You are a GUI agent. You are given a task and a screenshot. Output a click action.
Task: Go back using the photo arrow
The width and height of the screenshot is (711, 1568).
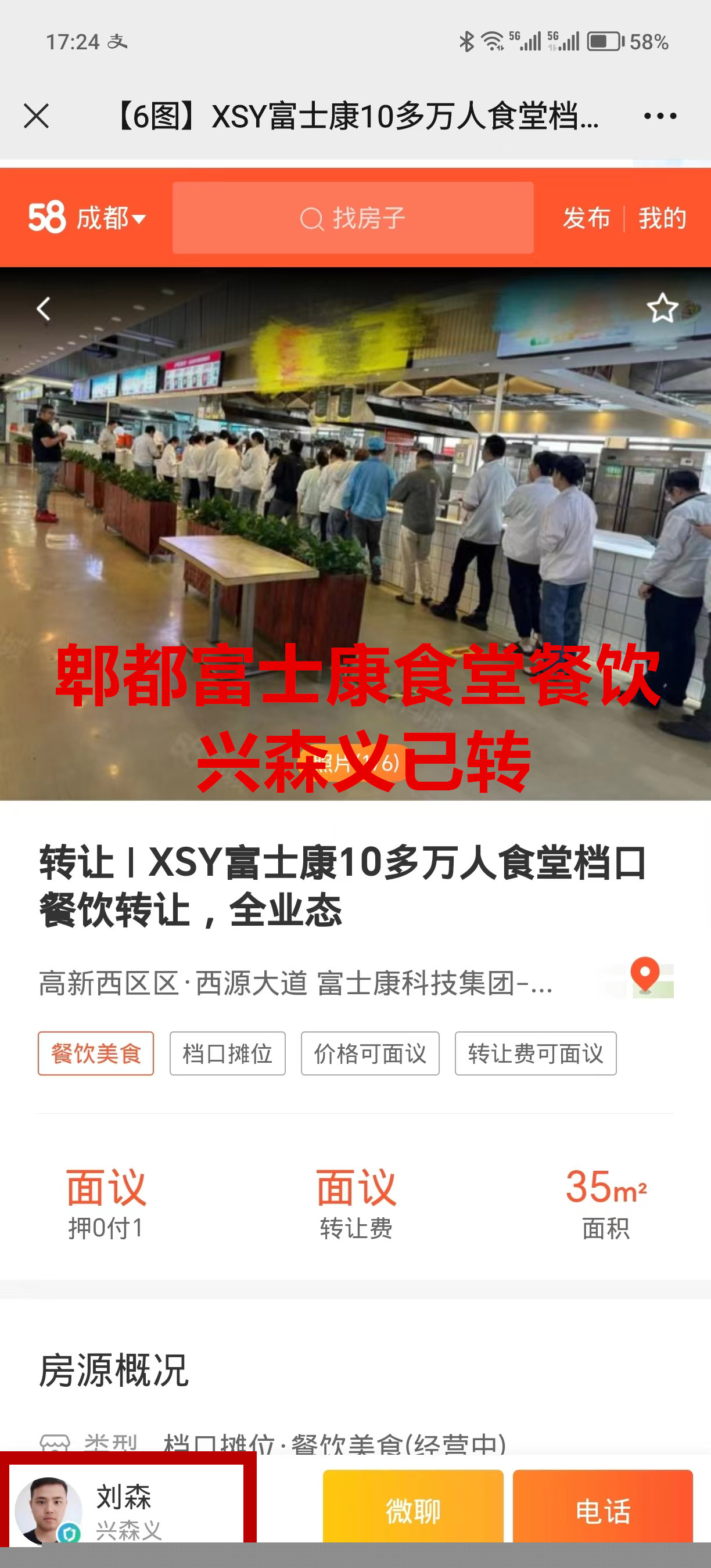tap(43, 308)
